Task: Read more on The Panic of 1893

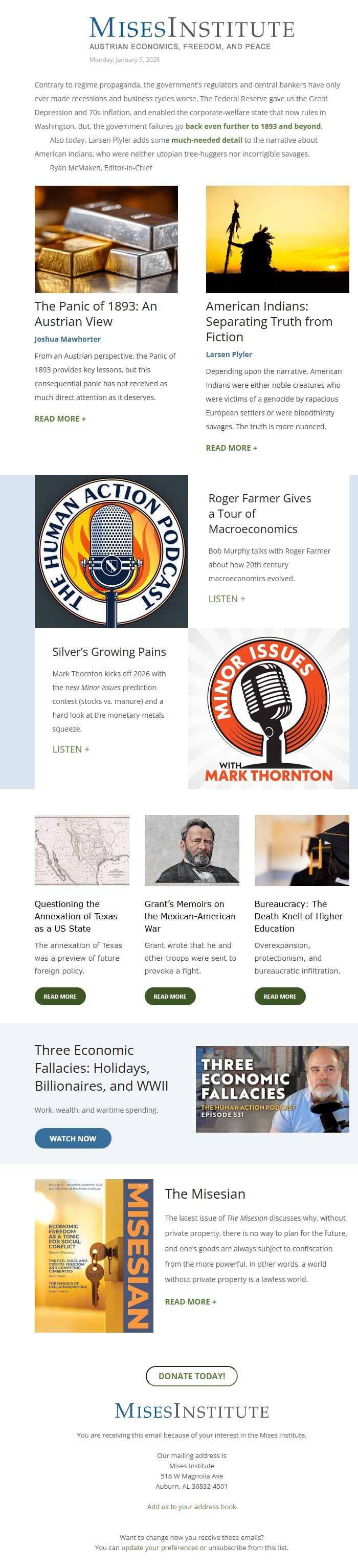Action: coord(60,419)
